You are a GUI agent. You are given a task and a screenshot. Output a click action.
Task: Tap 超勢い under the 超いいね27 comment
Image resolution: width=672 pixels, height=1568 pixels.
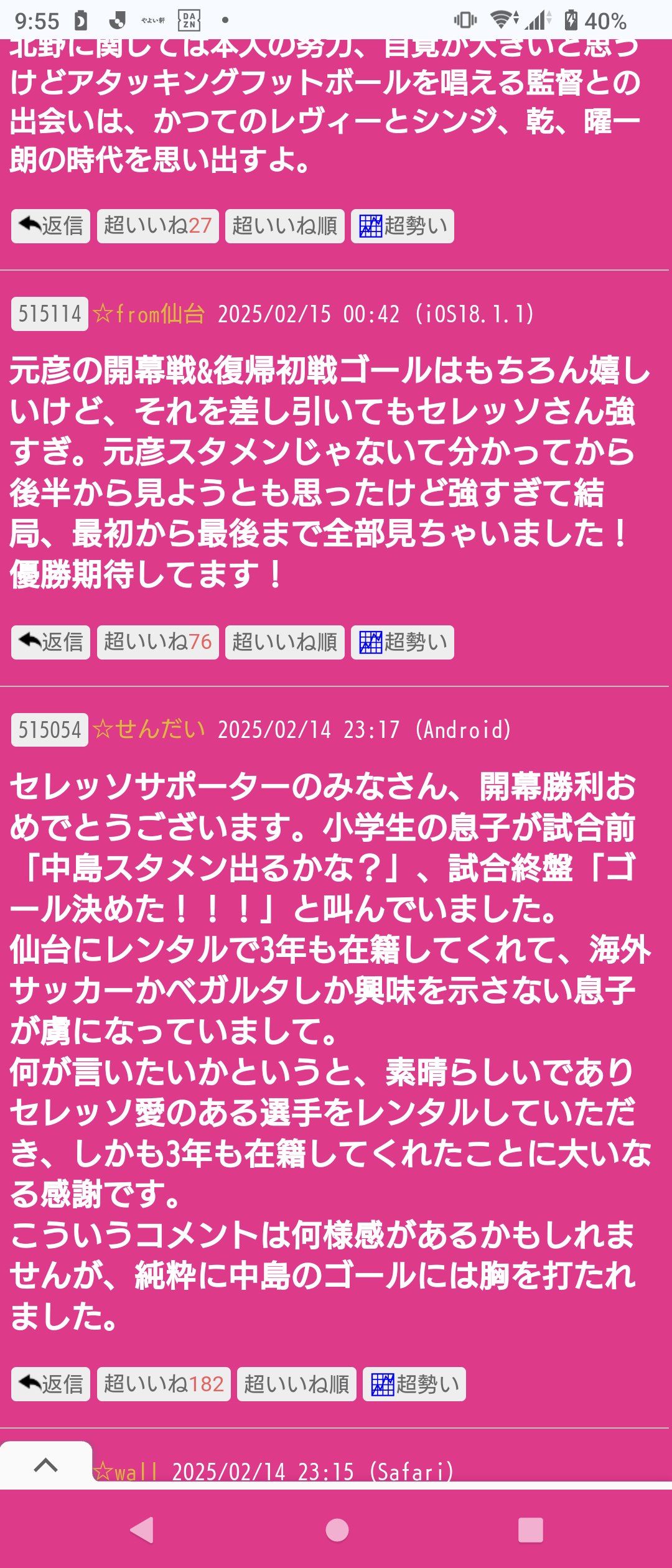tap(402, 226)
